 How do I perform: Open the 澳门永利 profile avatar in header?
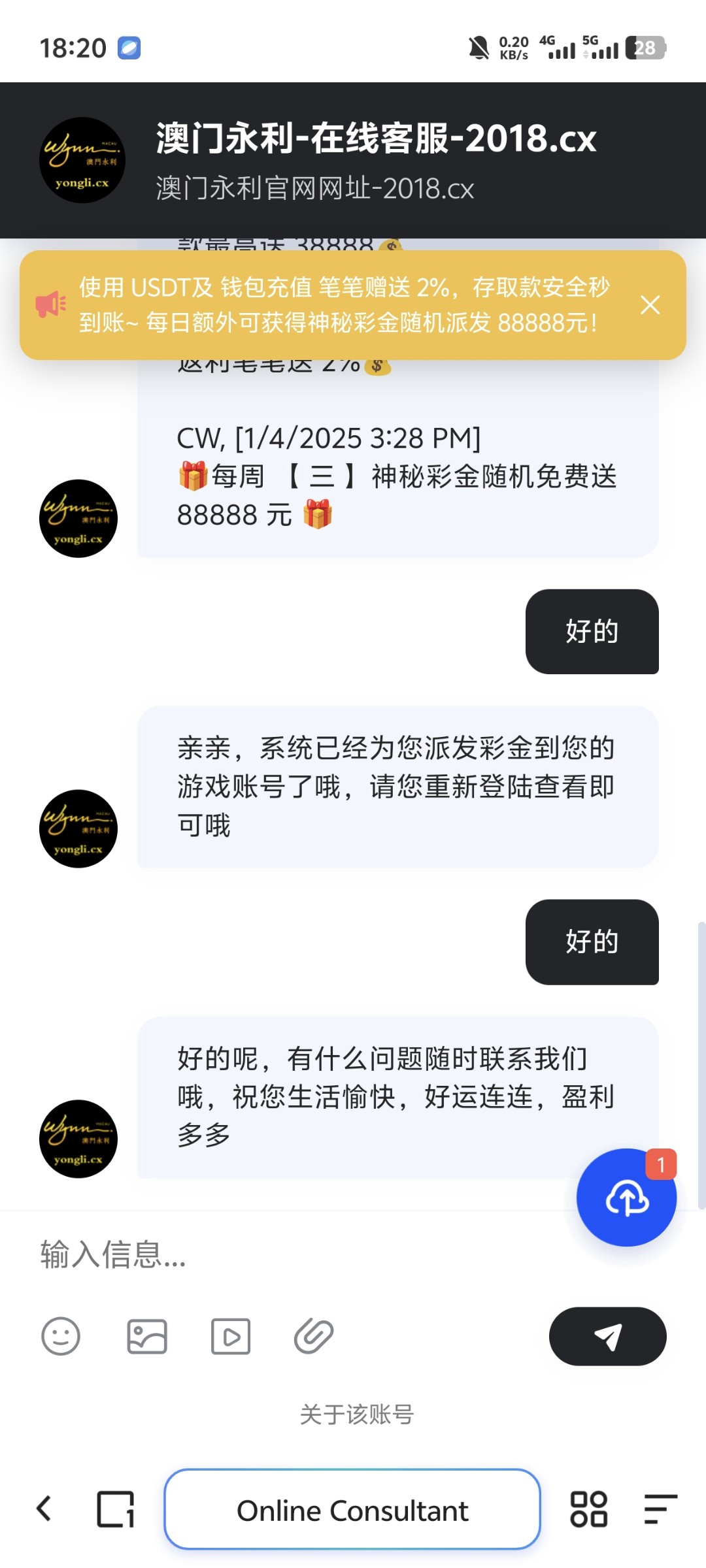(82, 160)
